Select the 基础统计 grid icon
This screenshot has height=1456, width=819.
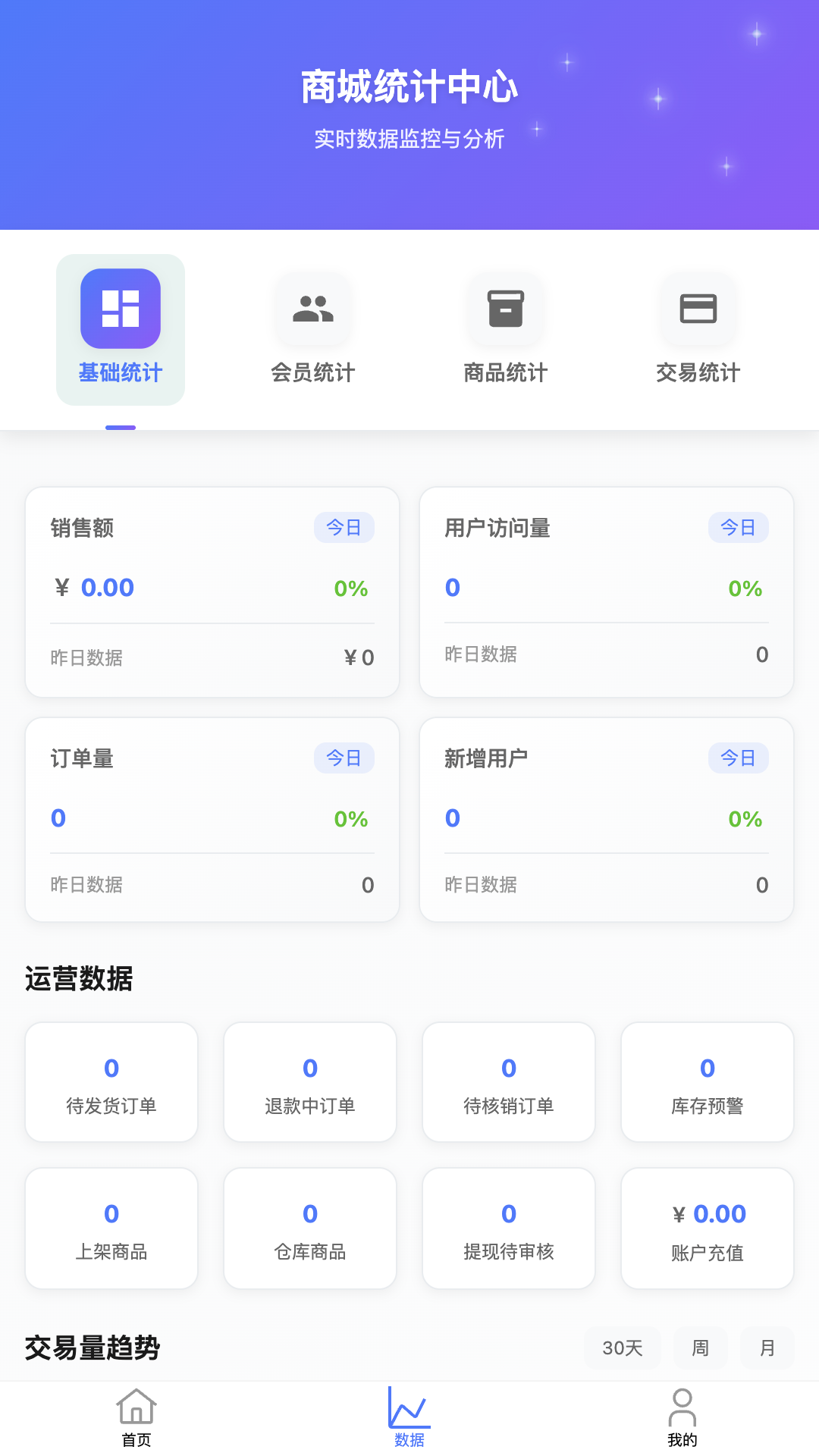point(120,307)
